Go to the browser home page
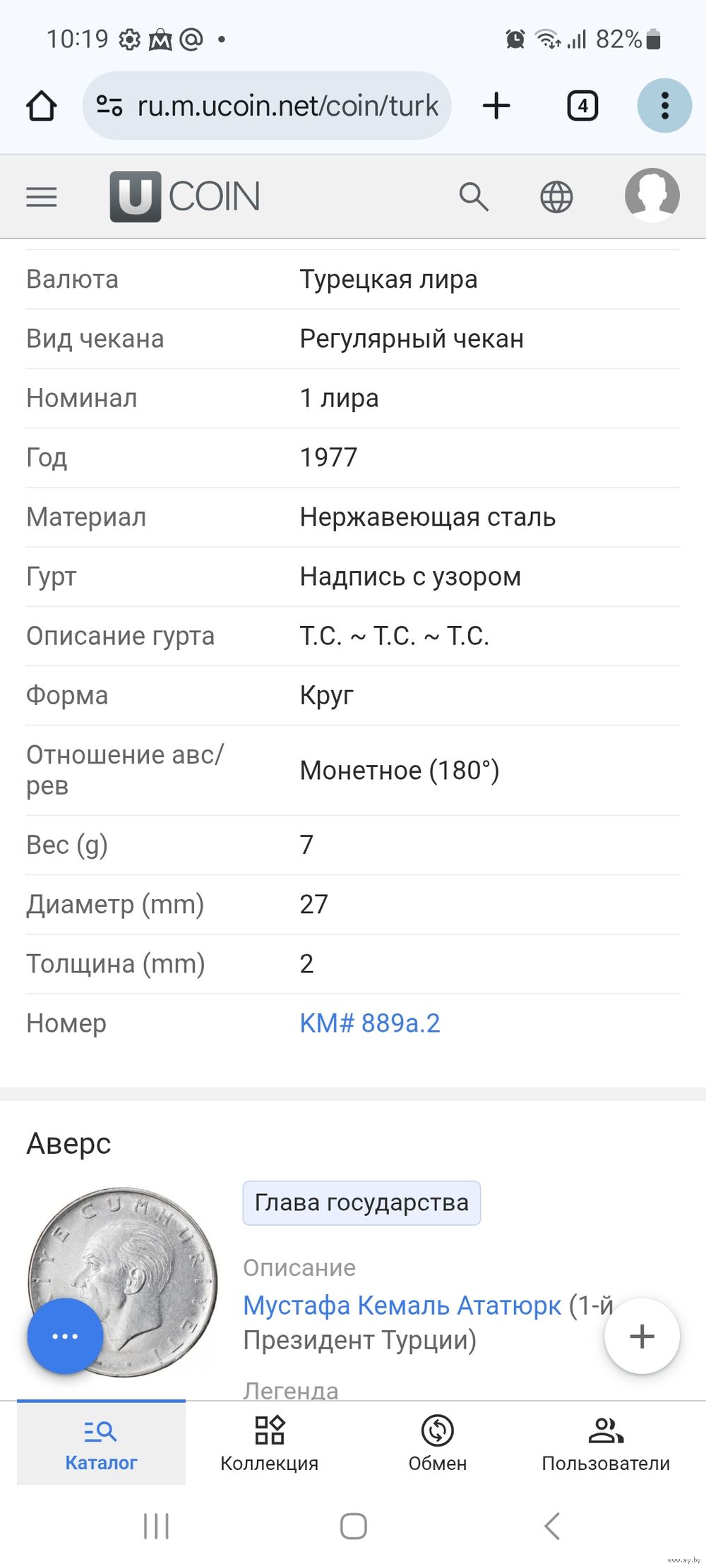Screen dimensions: 706x1568 coord(41,106)
